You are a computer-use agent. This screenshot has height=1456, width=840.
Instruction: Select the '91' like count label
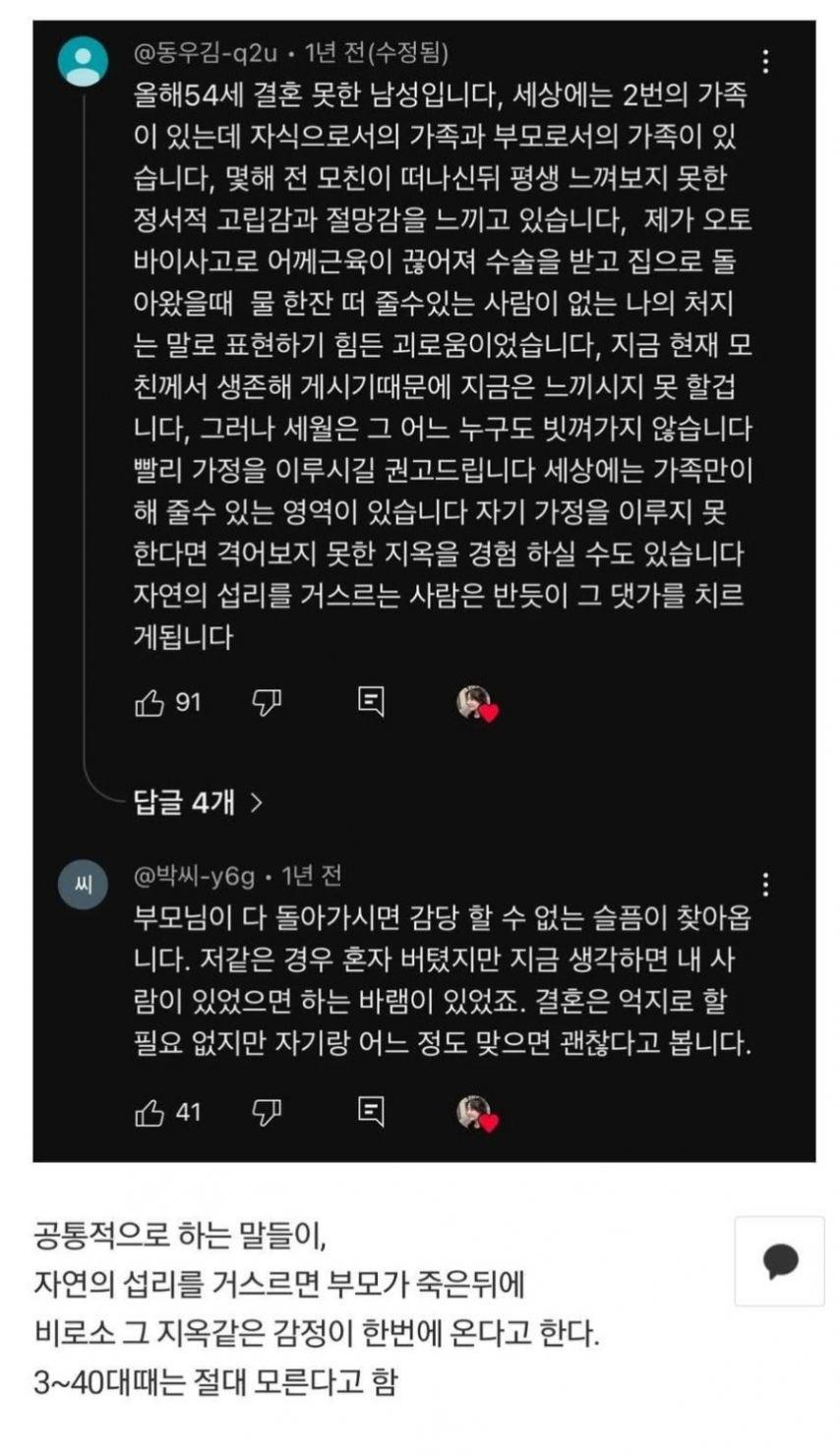click(x=190, y=703)
